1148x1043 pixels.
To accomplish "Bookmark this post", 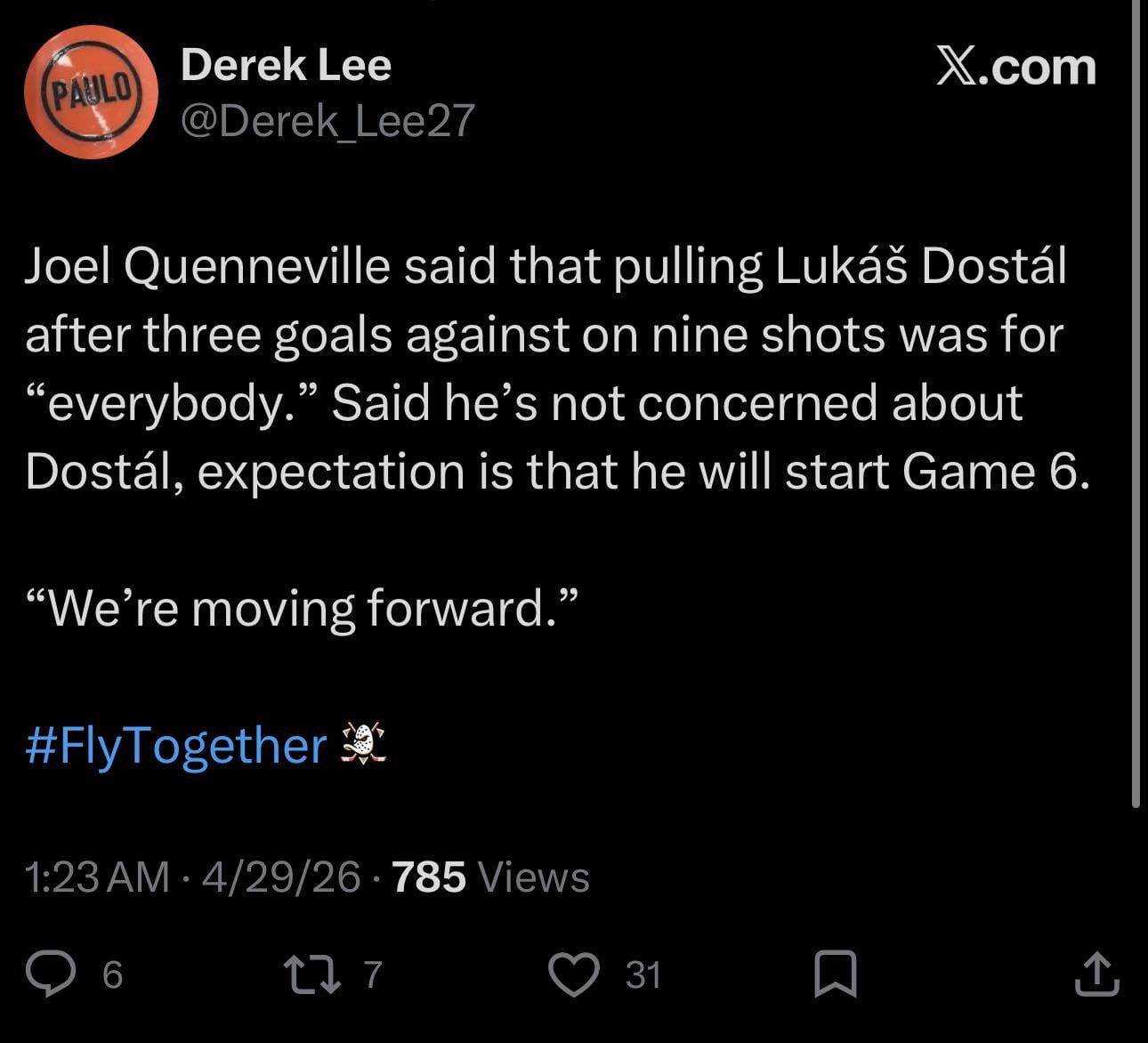I will point(836,974).
